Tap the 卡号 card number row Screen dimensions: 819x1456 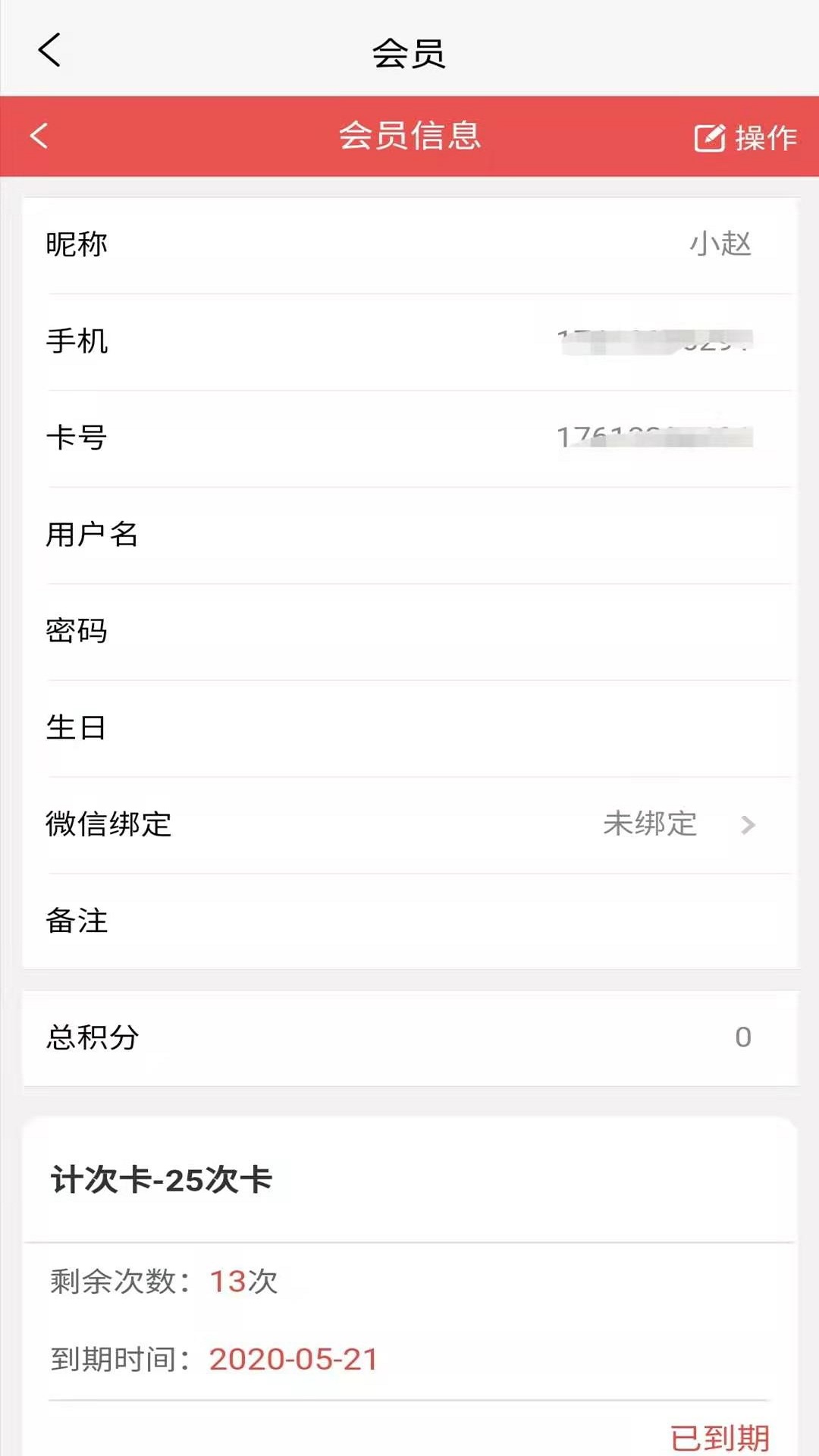click(409, 438)
